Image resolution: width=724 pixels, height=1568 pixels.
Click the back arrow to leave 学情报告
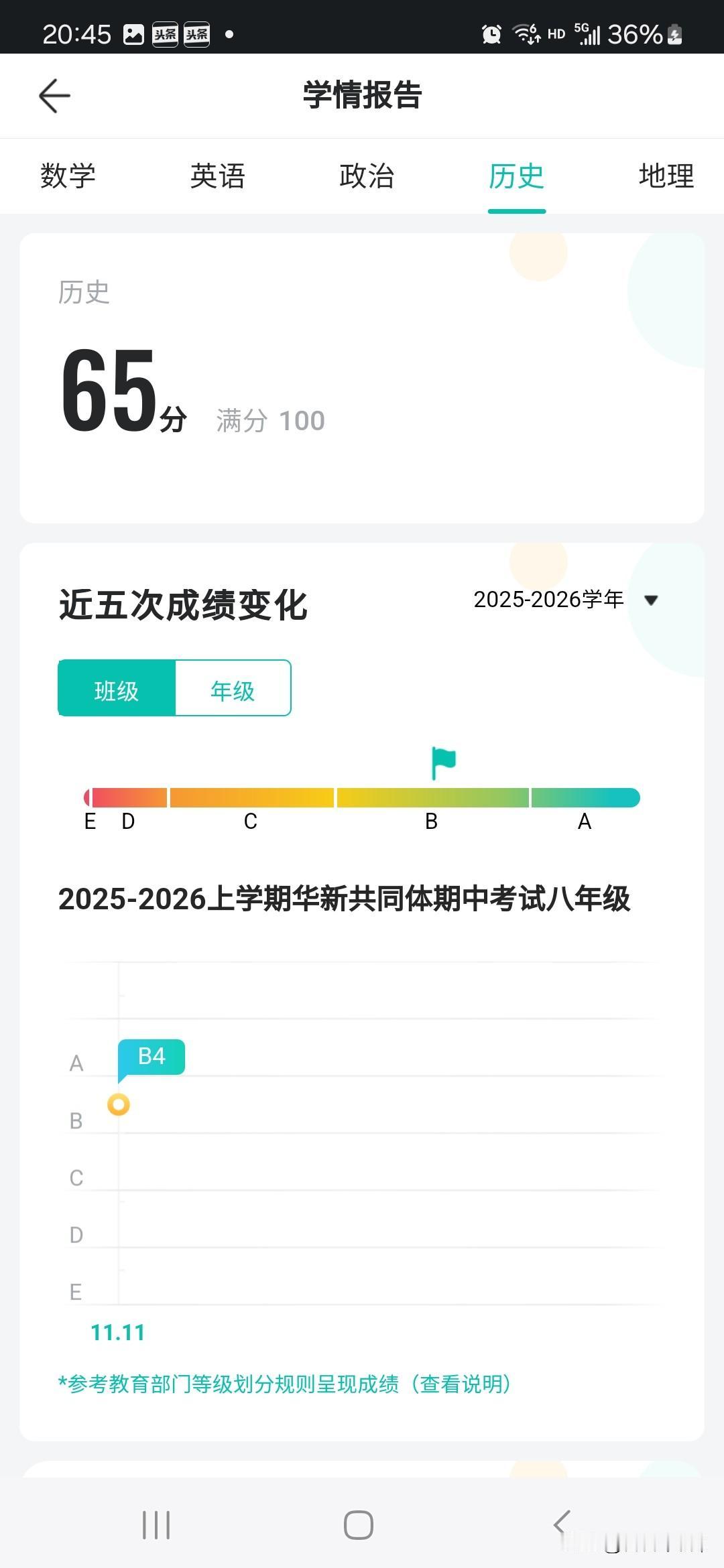point(54,95)
